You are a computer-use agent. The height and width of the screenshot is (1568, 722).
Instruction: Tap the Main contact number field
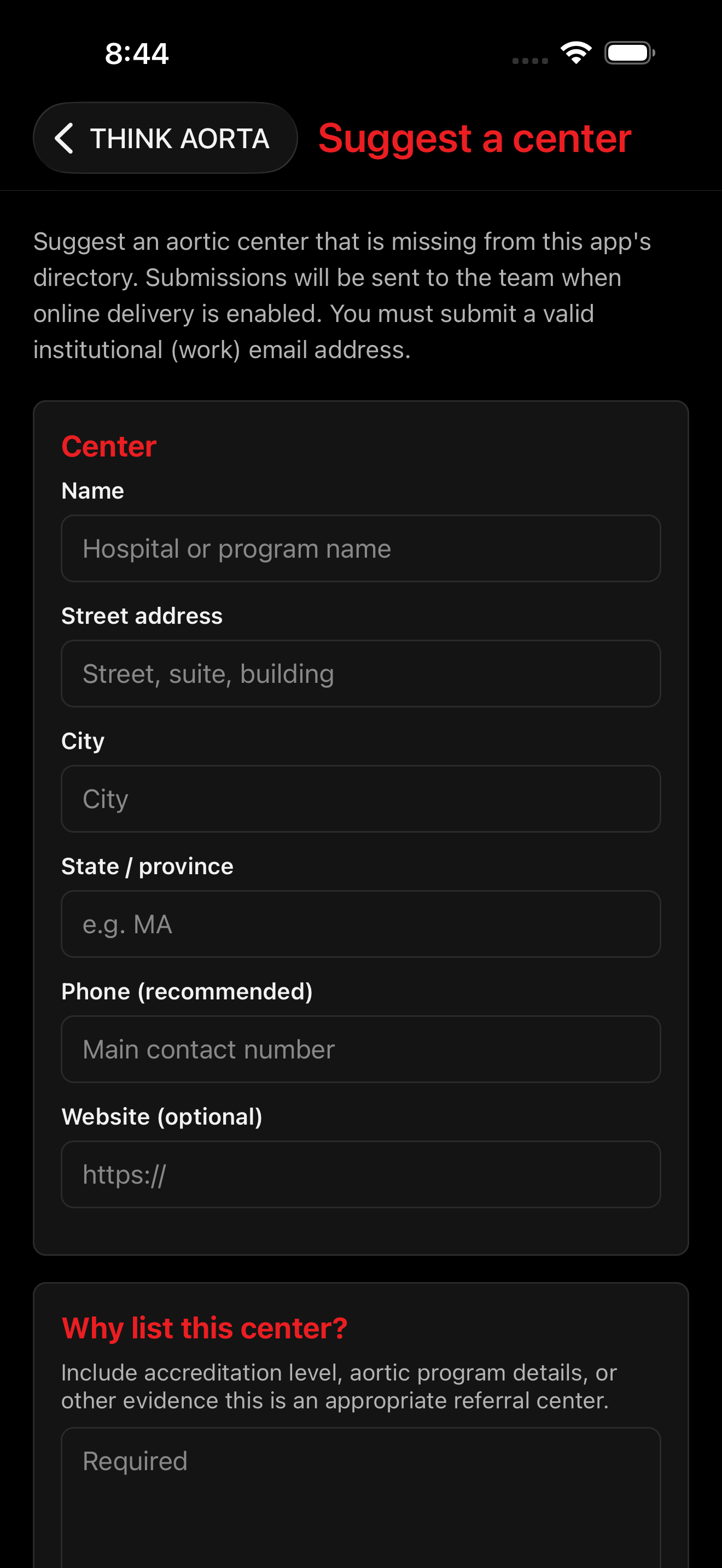pos(361,1049)
